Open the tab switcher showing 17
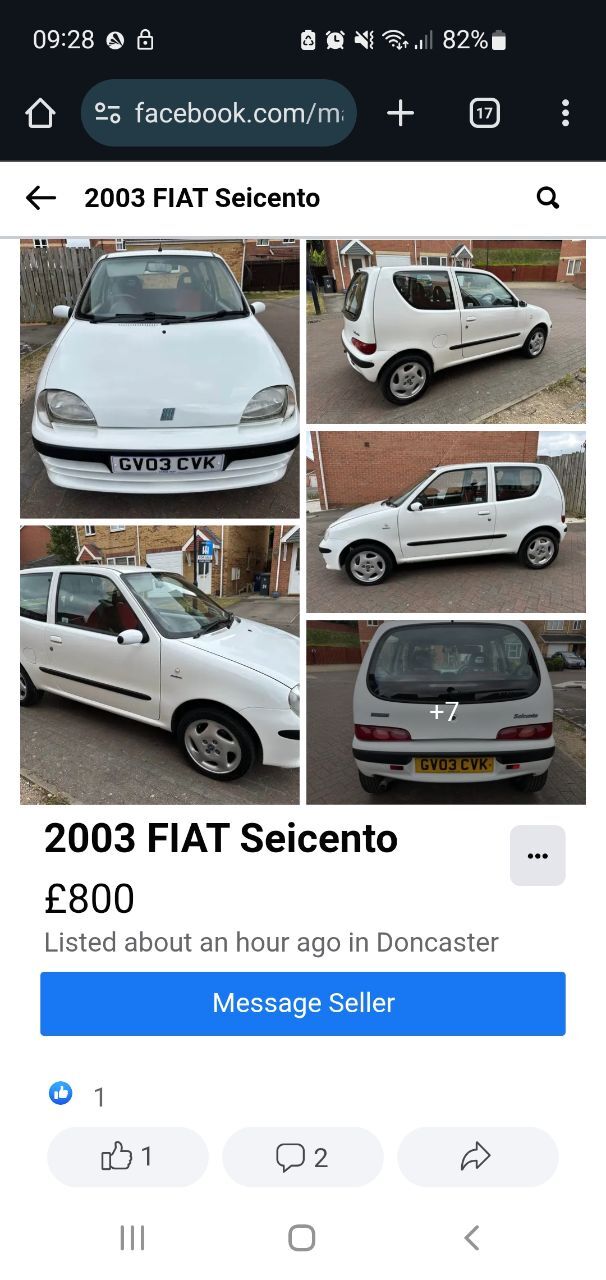The height and width of the screenshot is (1280, 606). (x=484, y=113)
